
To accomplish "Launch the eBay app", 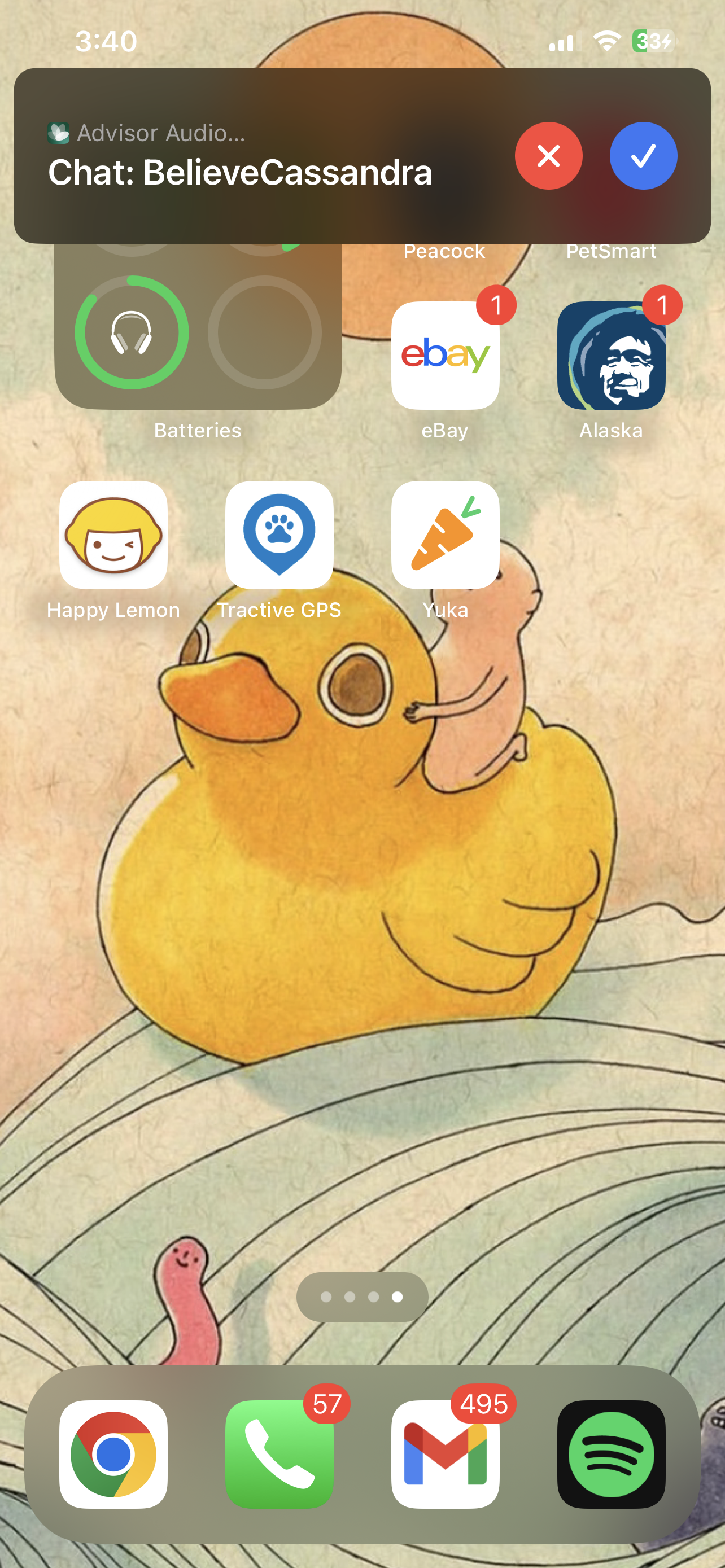I will tap(445, 356).
